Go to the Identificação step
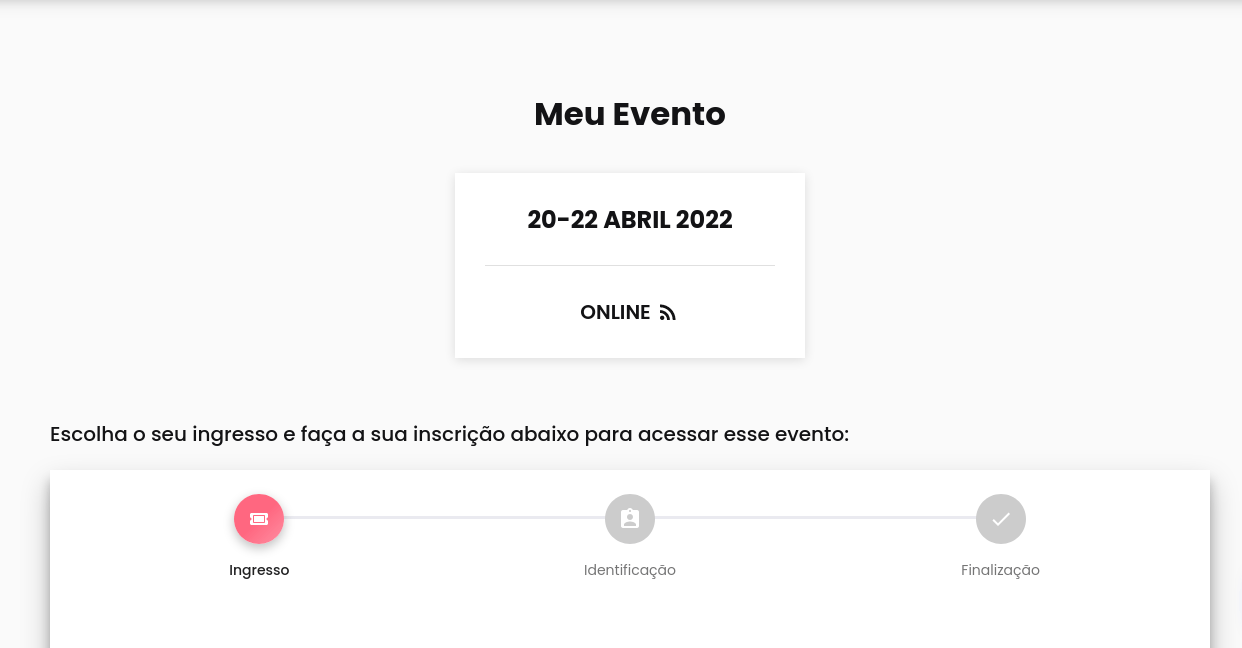The height and width of the screenshot is (648, 1242). tap(630, 519)
